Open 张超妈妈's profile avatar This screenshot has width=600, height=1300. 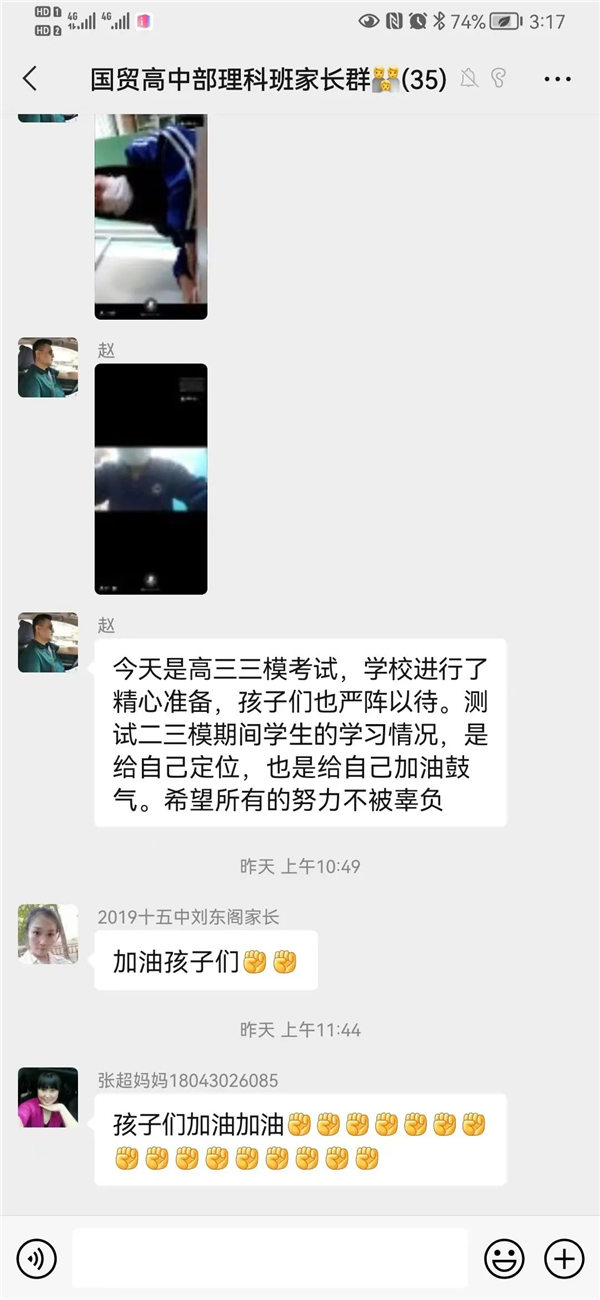pos(48,1097)
